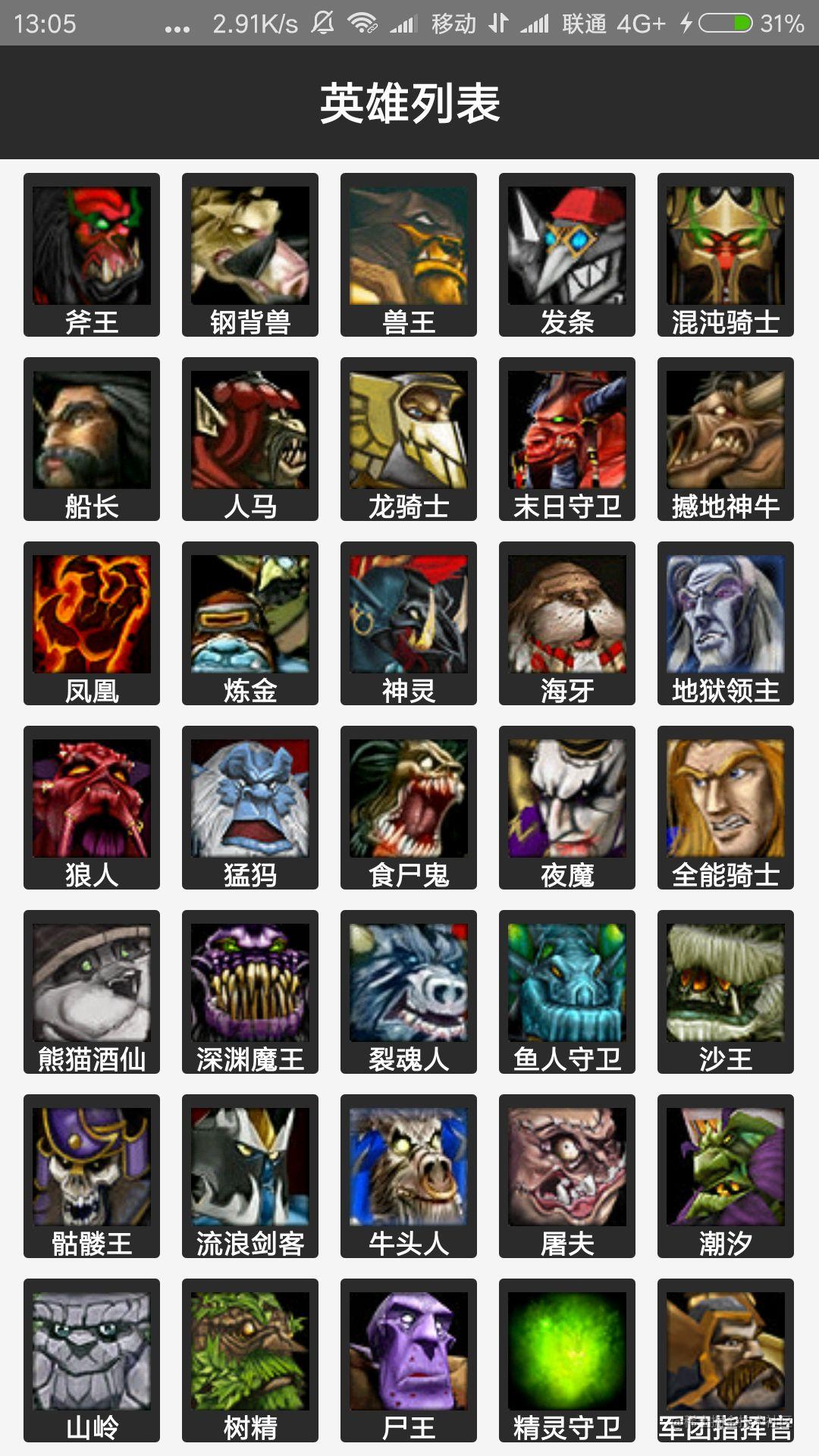The image size is (819, 1456).
Task: Open the 树精 hero tile
Action: click(x=250, y=1360)
